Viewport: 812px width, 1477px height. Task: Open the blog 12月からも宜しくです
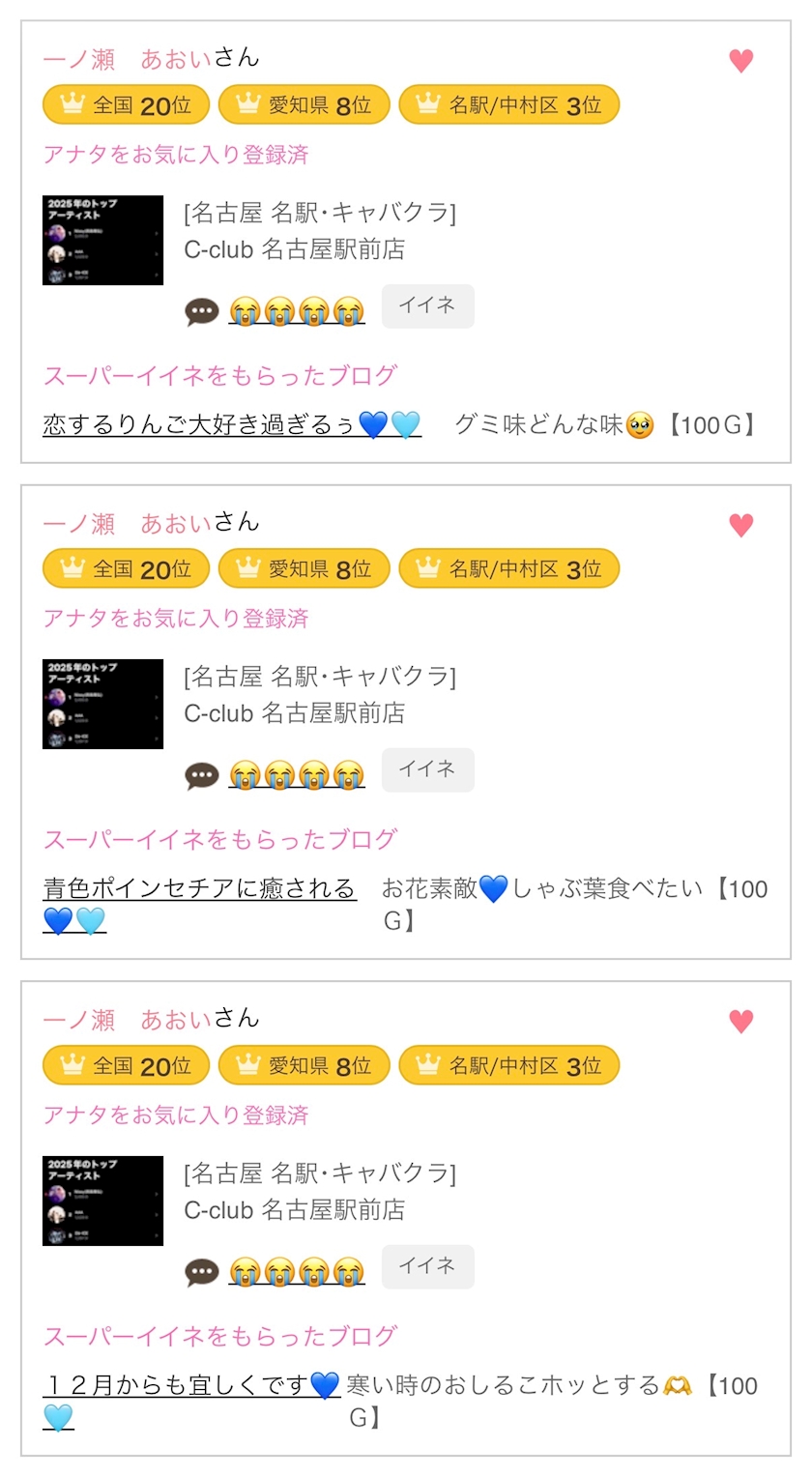coord(191,1401)
